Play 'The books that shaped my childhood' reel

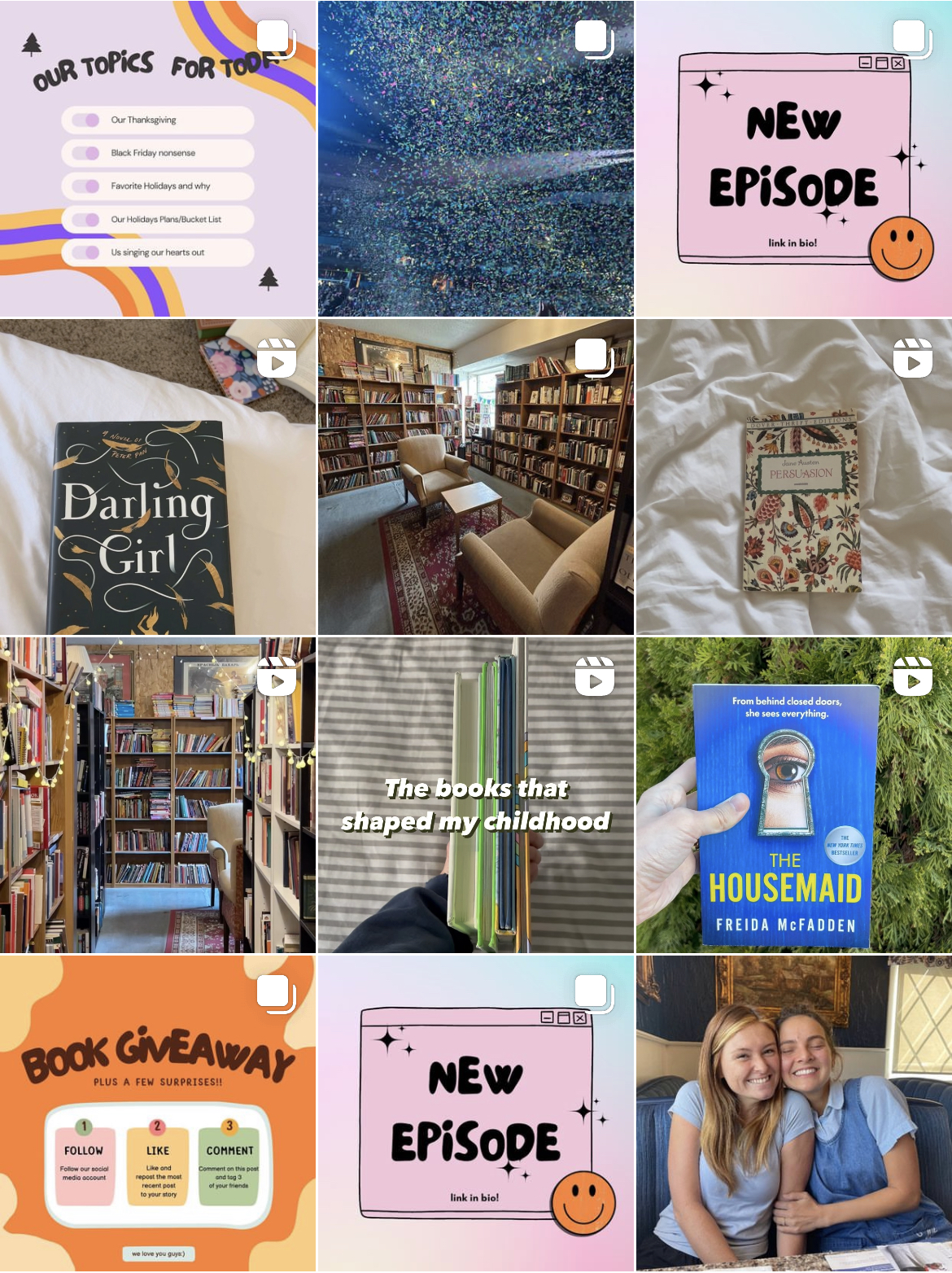(x=475, y=795)
